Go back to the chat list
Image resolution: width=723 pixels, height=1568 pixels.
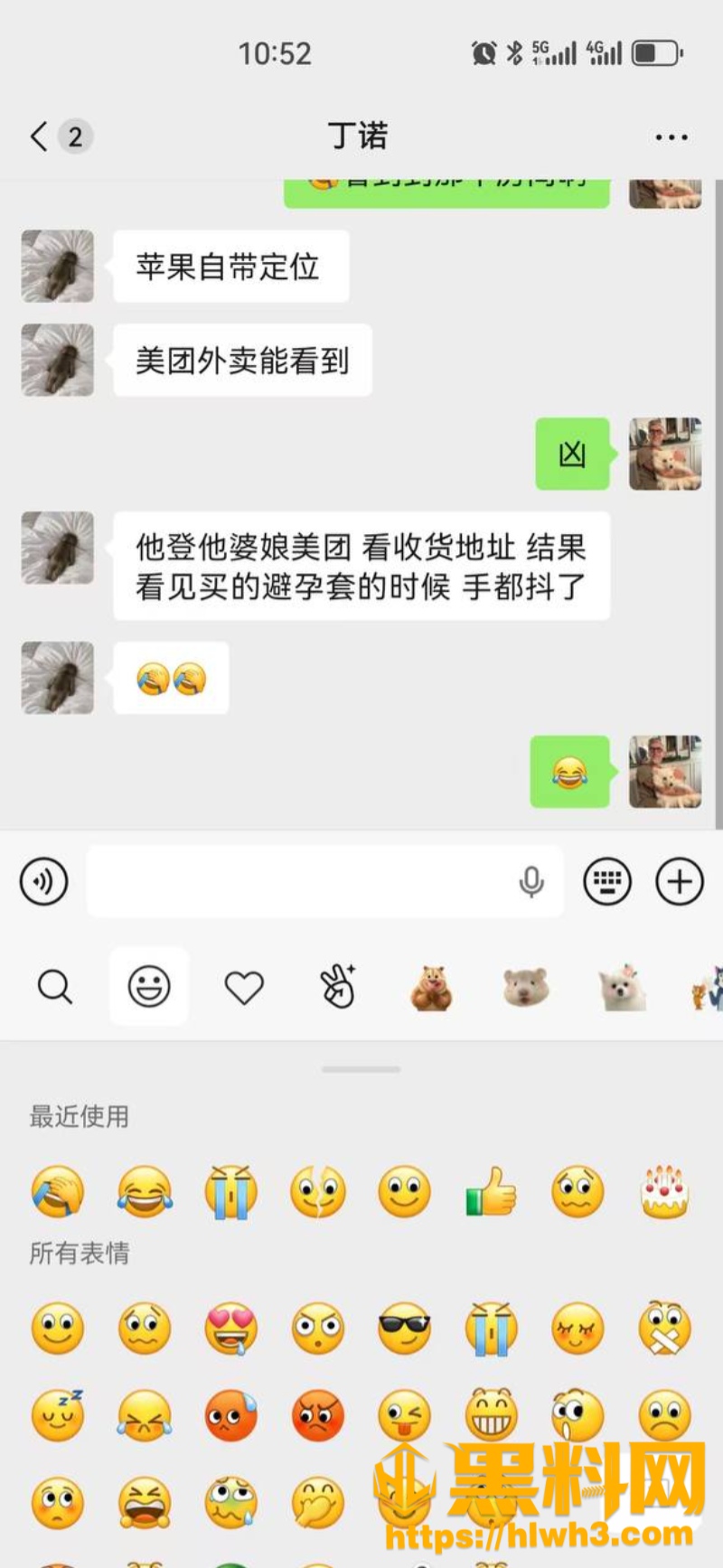click(x=40, y=136)
